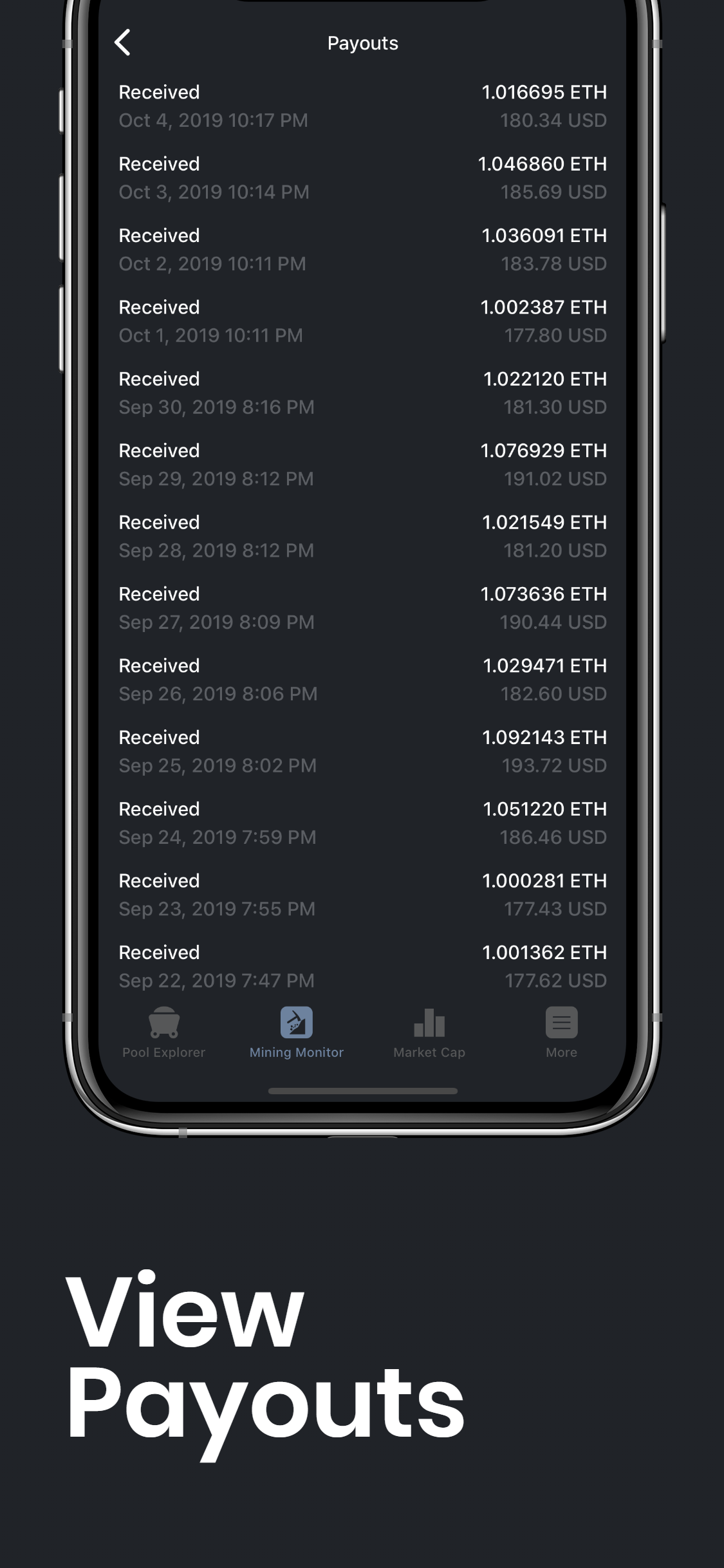Tap the back chevron to leave Payouts
Viewport: 724px width, 1568px height.
(x=123, y=42)
